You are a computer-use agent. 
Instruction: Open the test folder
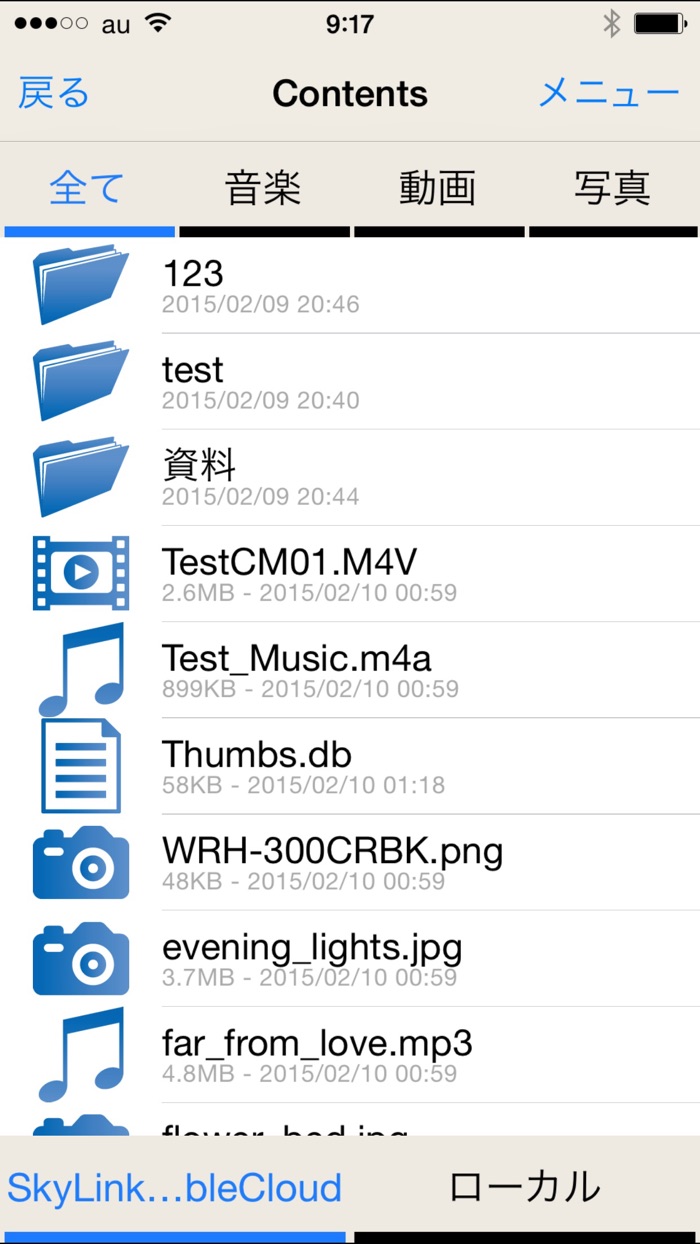pyautogui.click(x=350, y=381)
